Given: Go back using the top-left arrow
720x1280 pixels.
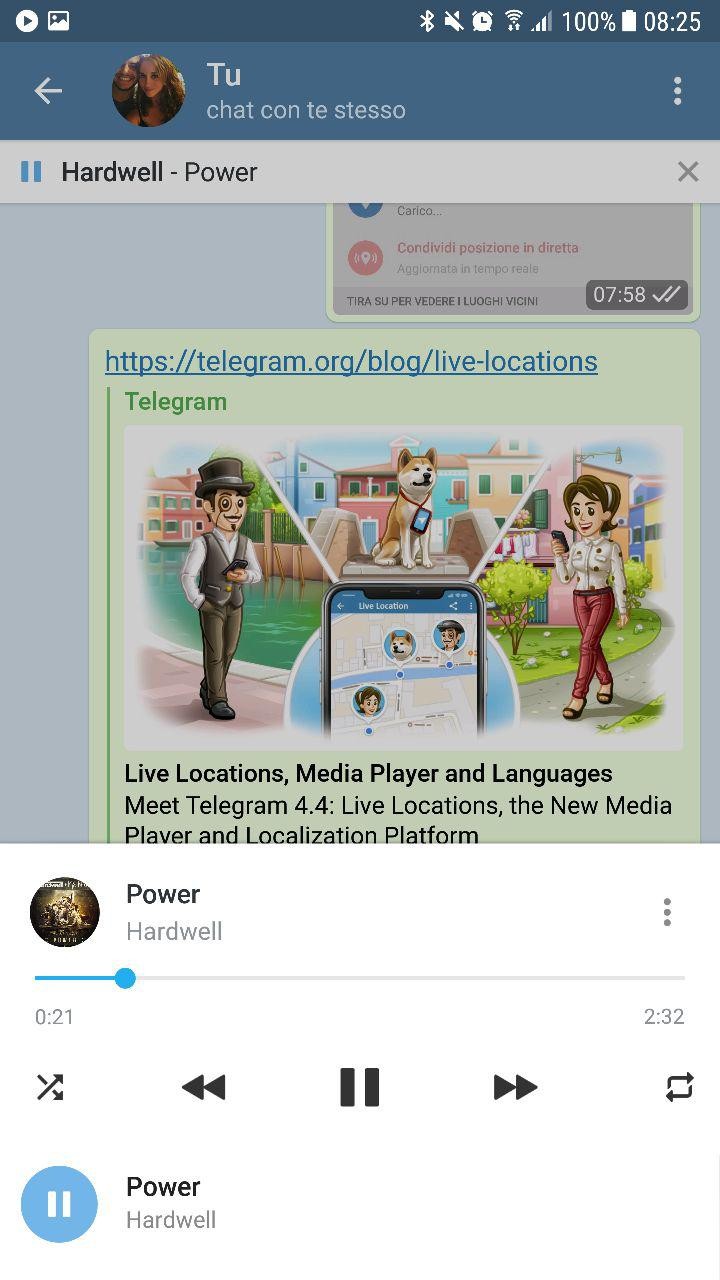Looking at the screenshot, I should (x=48, y=91).
